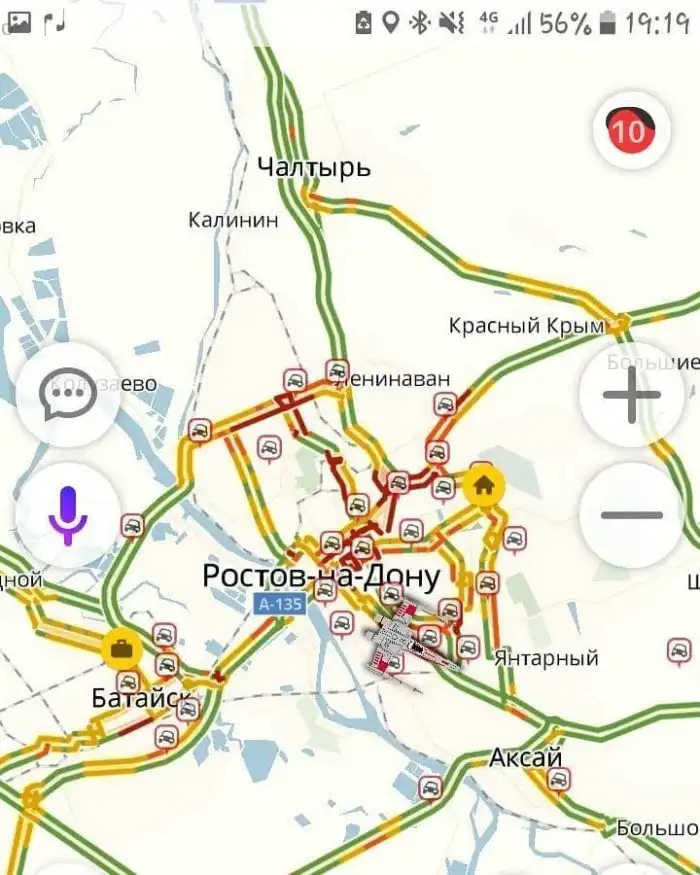Activate the voice input microphone
700x875 pixels.
67,516
